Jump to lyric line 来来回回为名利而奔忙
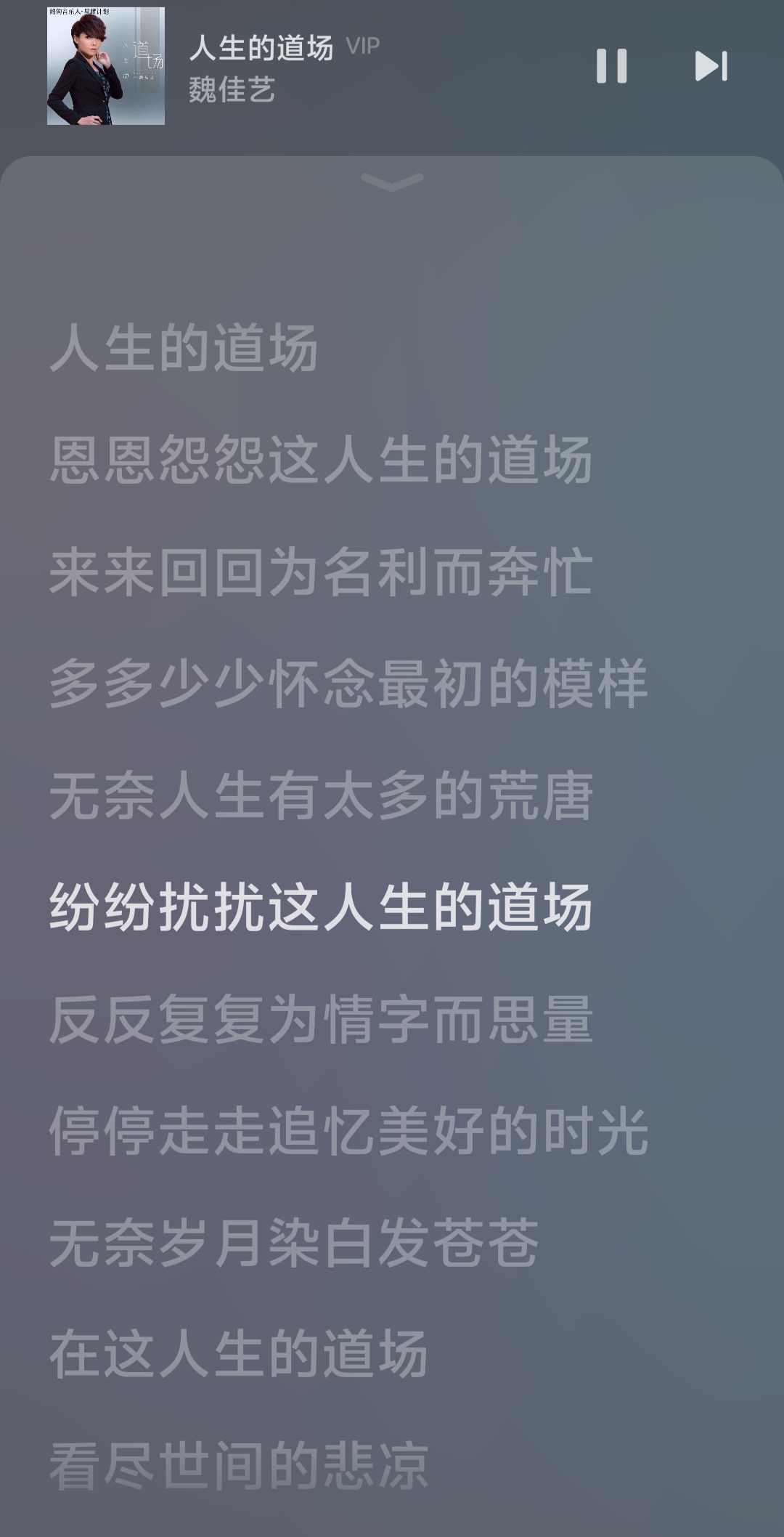784x1537 pixels. [x=321, y=572]
